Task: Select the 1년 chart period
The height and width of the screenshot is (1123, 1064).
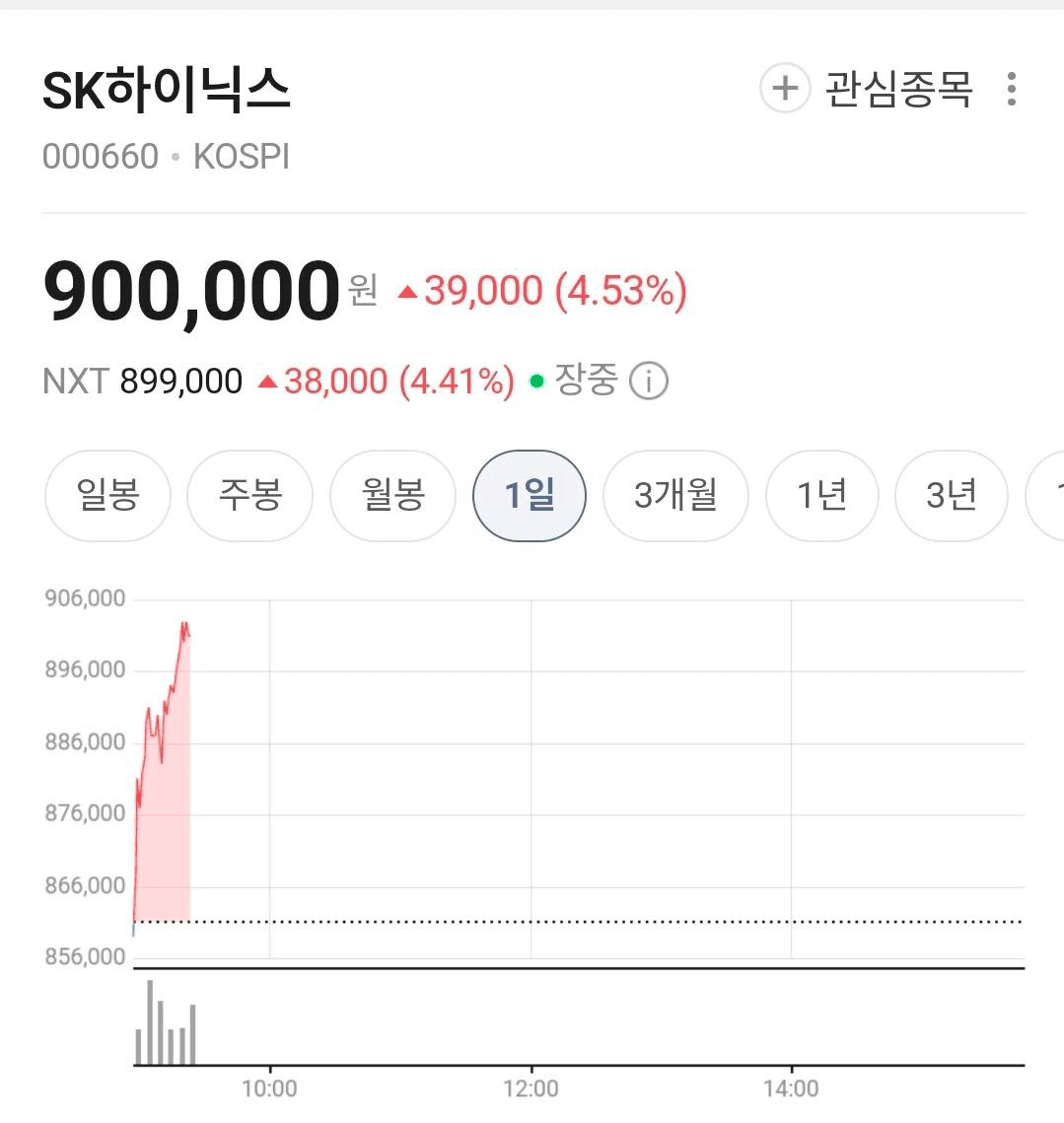Action: [821, 495]
